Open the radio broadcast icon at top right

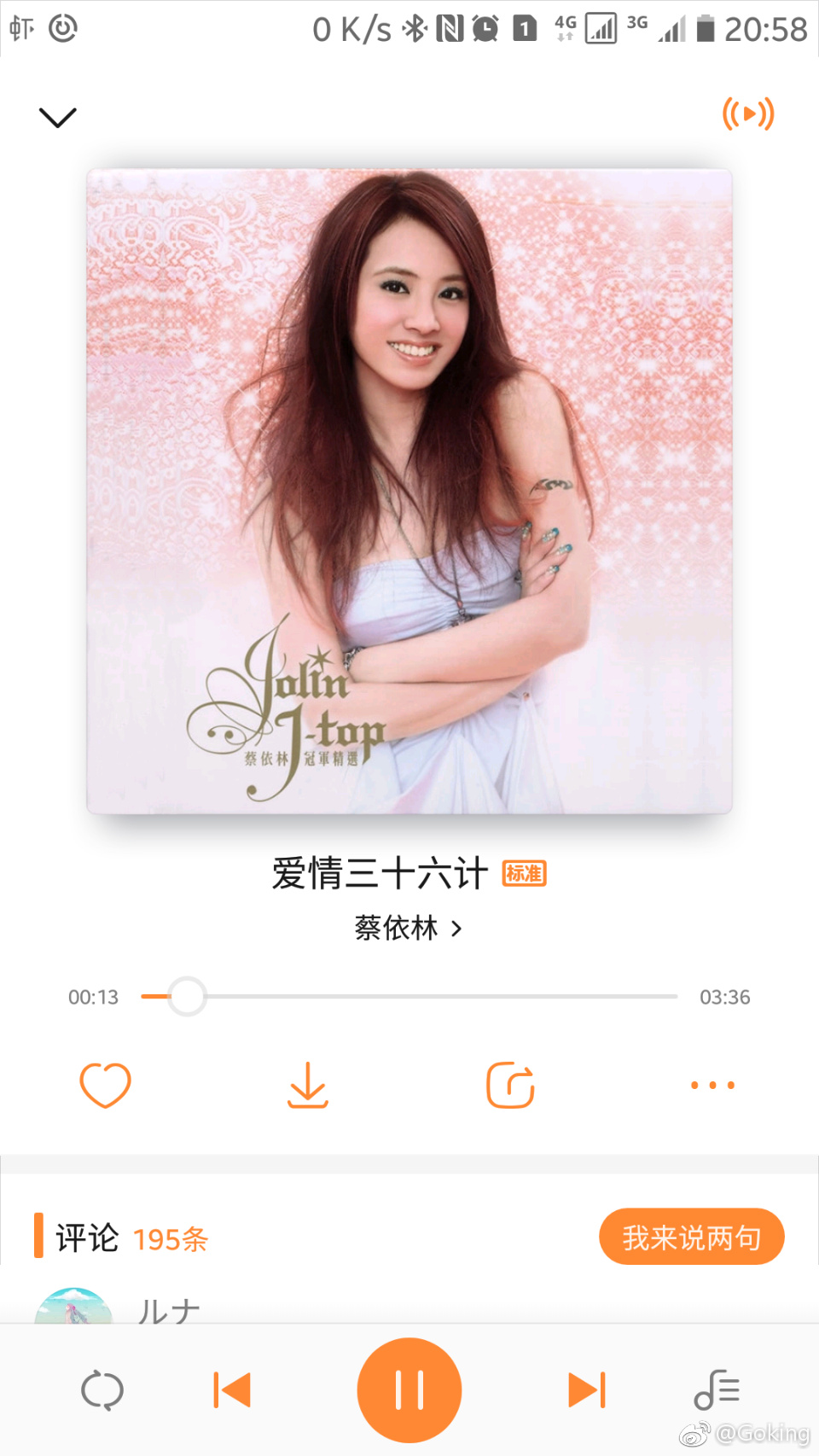[748, 114]
